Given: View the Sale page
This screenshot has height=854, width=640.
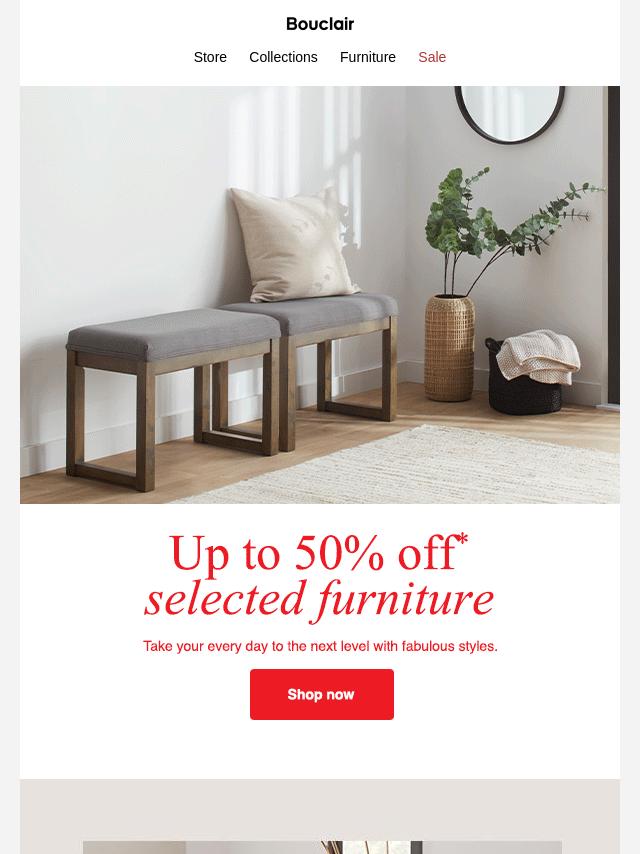Looking at the screenshot, I should pos(432,57).
